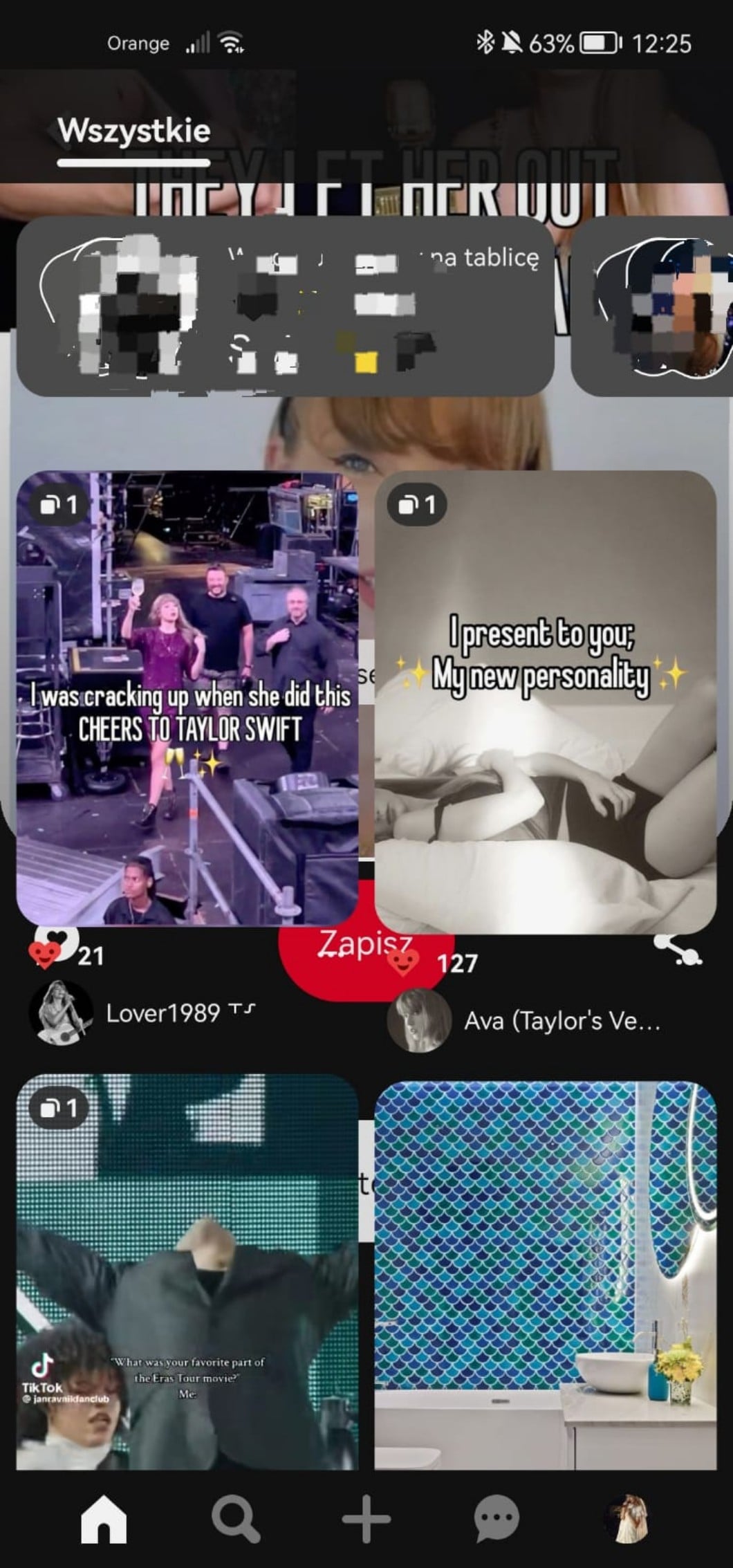Create a new pin with plus

pyautogui.click(x=366, y=1520)
